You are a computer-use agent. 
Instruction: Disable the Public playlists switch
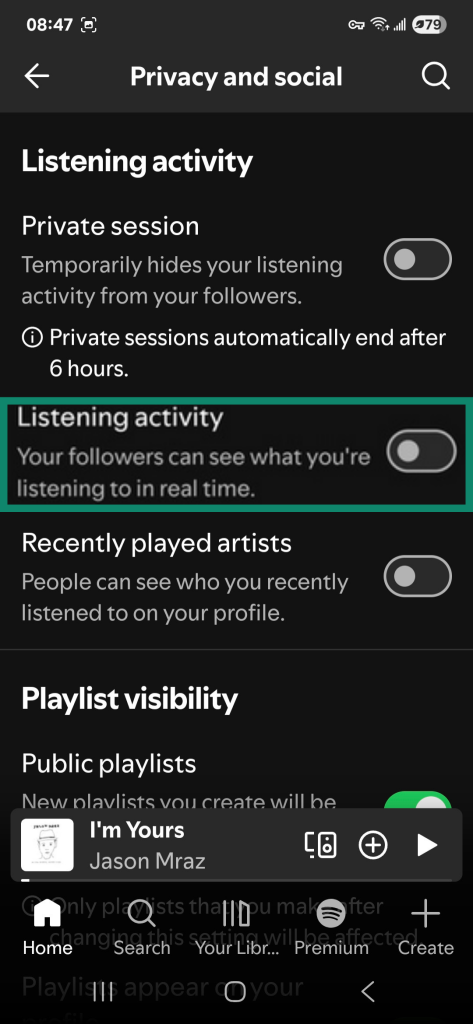417,801
